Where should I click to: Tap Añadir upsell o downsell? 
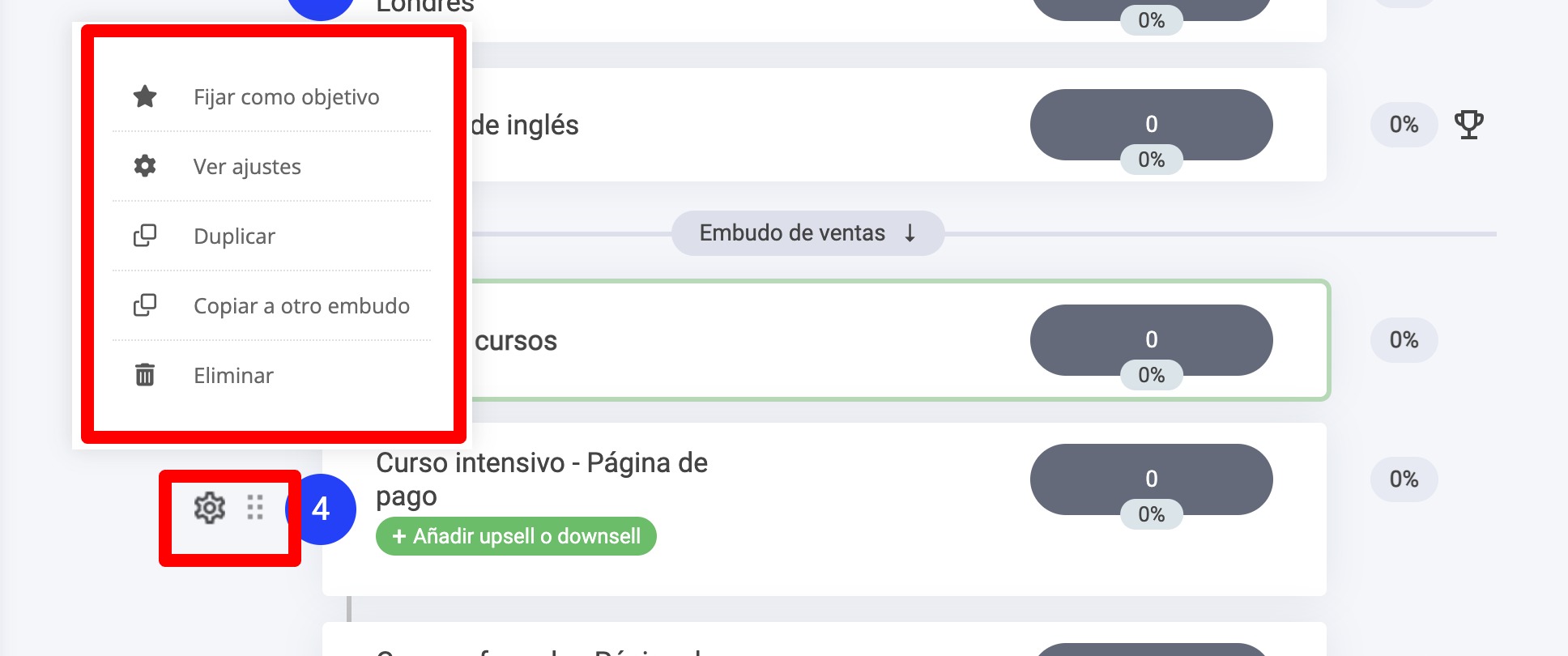click(x=516, y=536)
